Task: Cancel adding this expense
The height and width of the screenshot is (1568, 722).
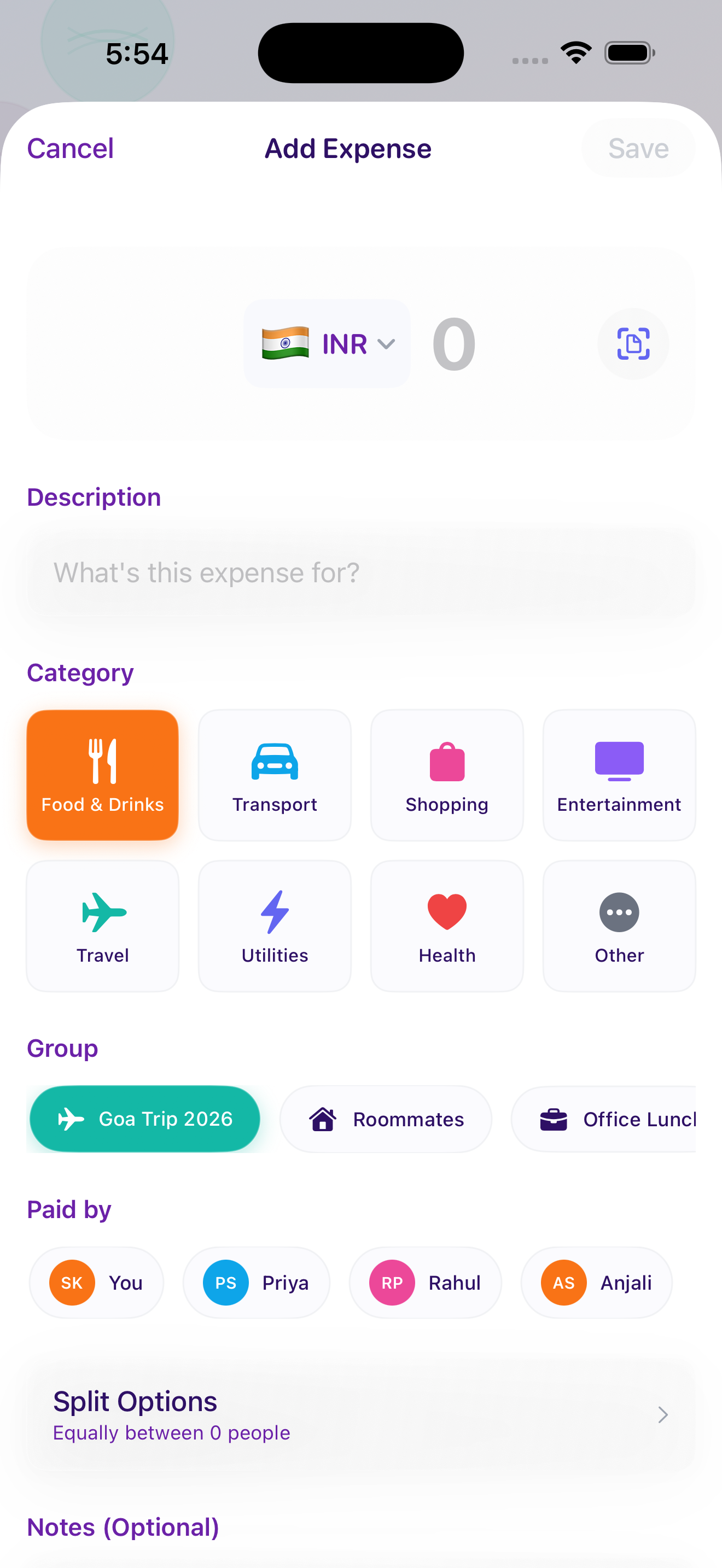Action: (70, 148)
